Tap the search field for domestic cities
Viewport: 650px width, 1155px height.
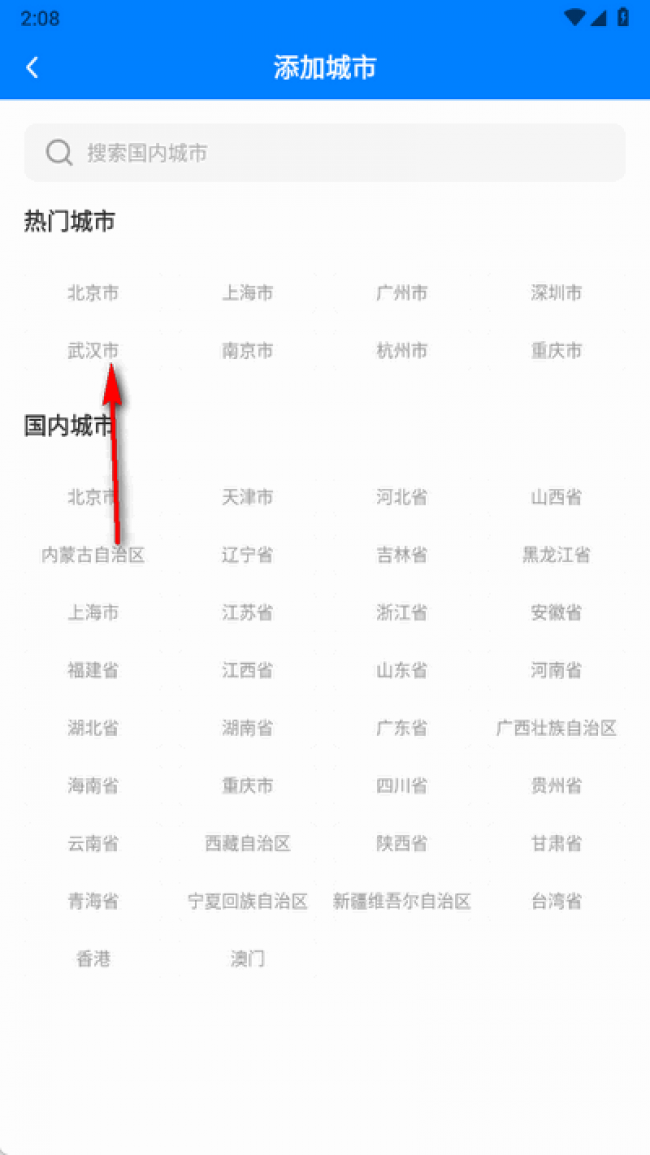coord(325,152)
